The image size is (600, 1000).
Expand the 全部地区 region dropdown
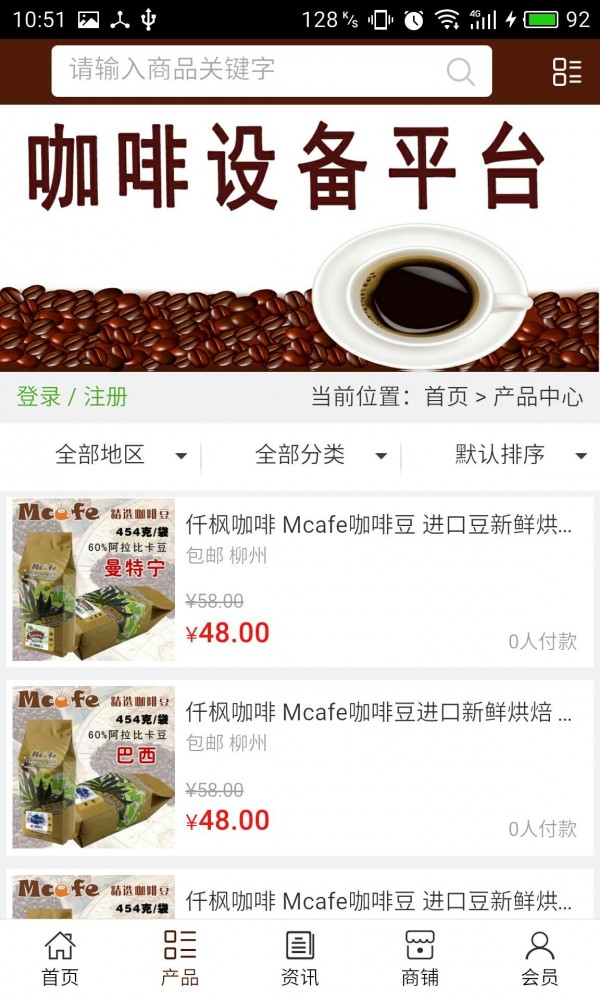pyautogui.click(x=120, y=455)
